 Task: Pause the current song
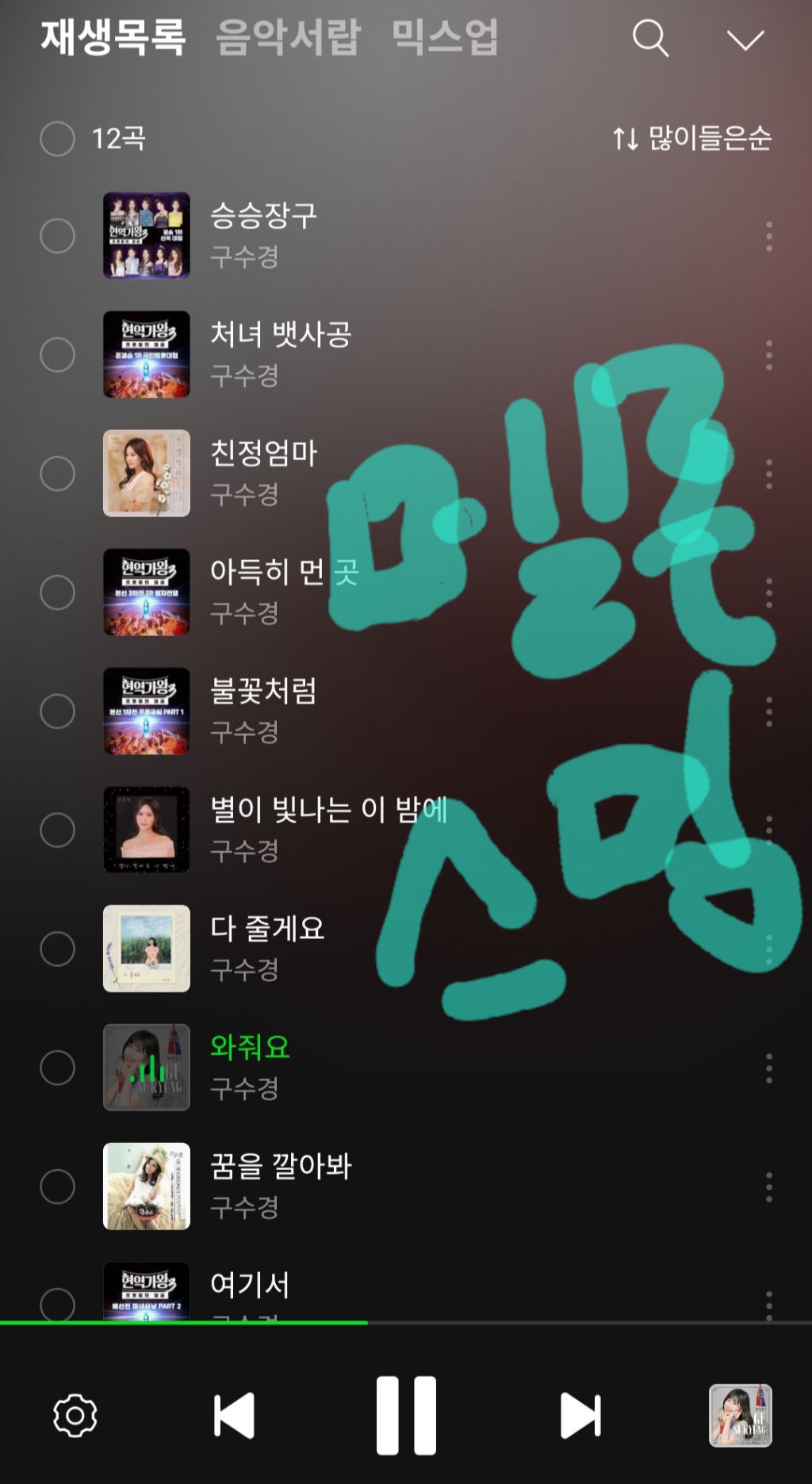click(406, 1416)
